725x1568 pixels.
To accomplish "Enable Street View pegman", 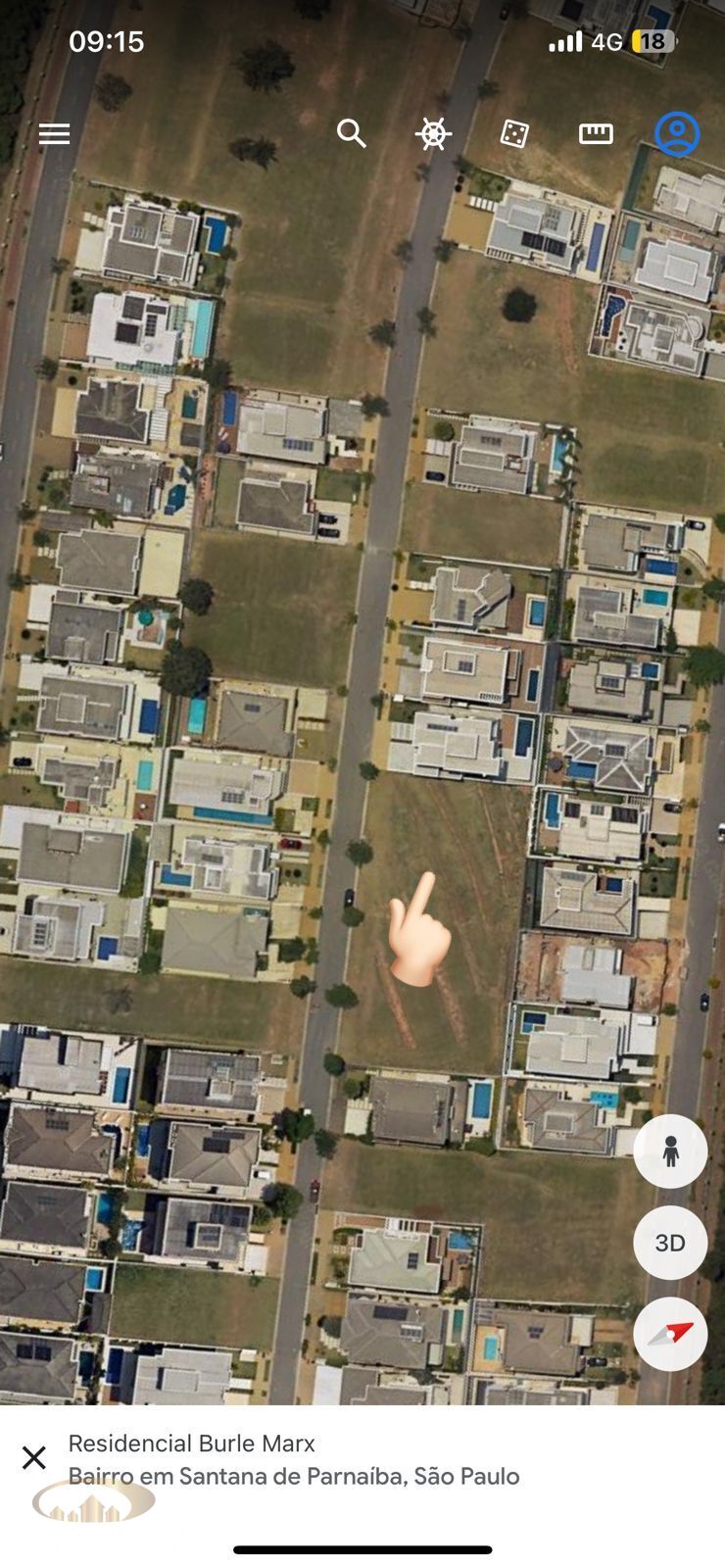I will coord(670,1151).
